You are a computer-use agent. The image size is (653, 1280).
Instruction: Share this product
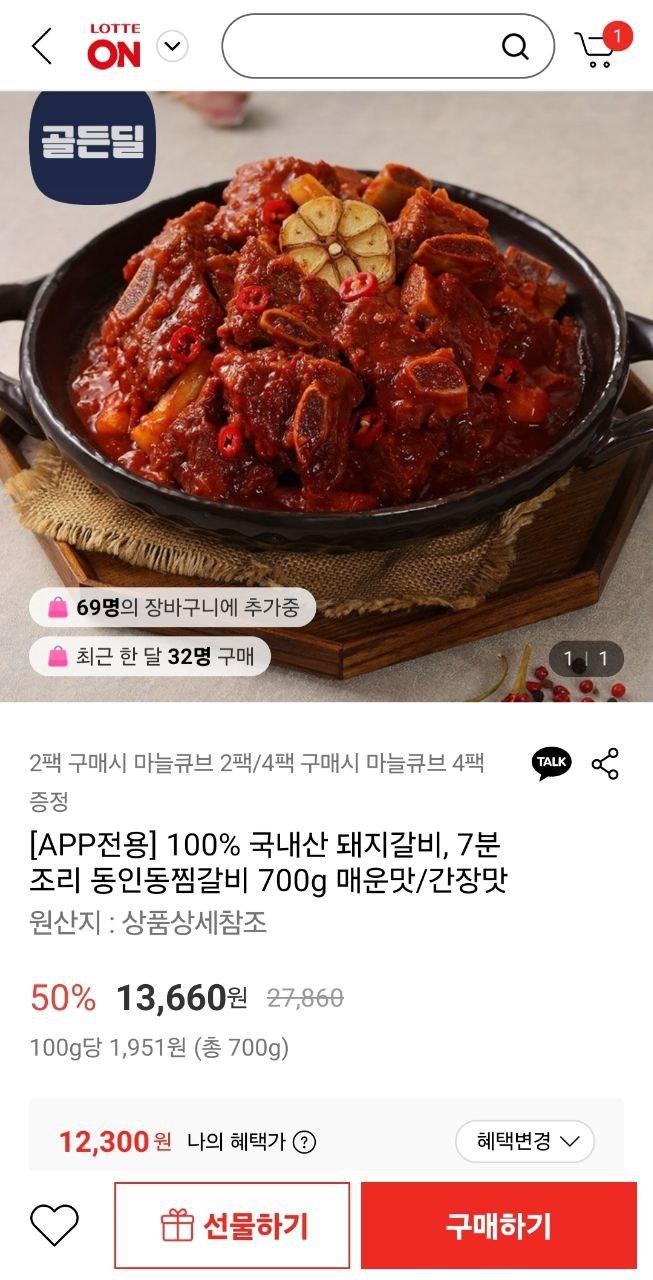tap(605, 763)
